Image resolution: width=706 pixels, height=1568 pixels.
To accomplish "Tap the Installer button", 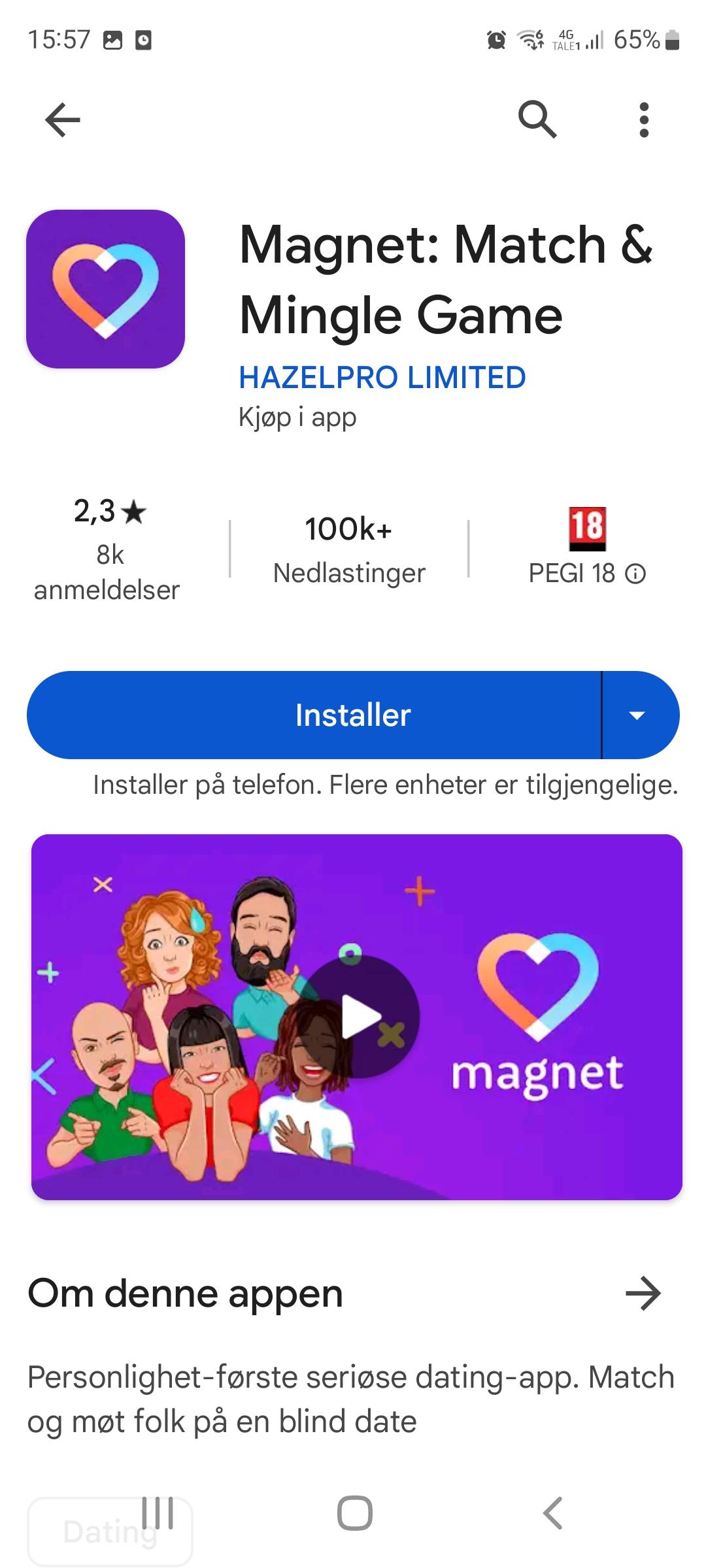I will click(314, 715).
